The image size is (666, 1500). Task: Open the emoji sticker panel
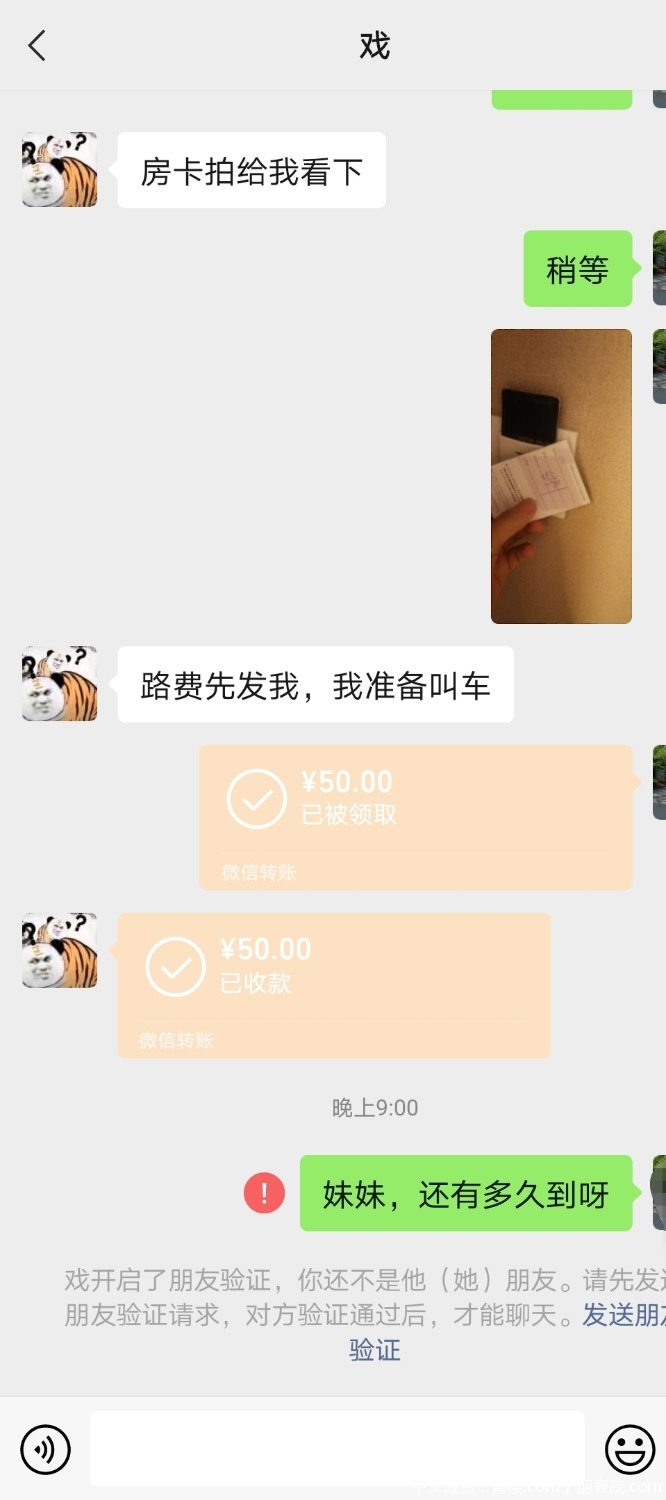[630, 1449]
